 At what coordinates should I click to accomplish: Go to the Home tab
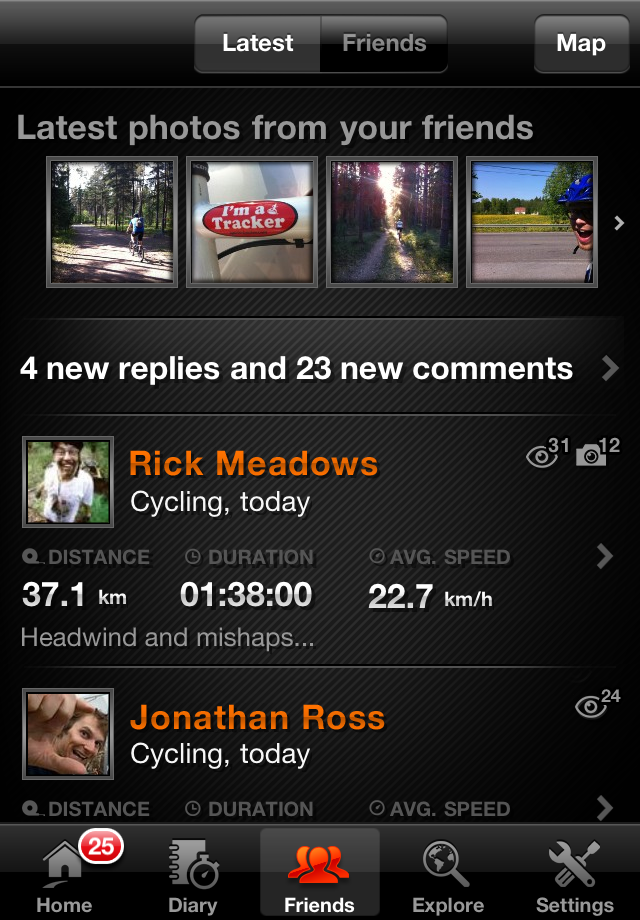[x=64, y=875]
